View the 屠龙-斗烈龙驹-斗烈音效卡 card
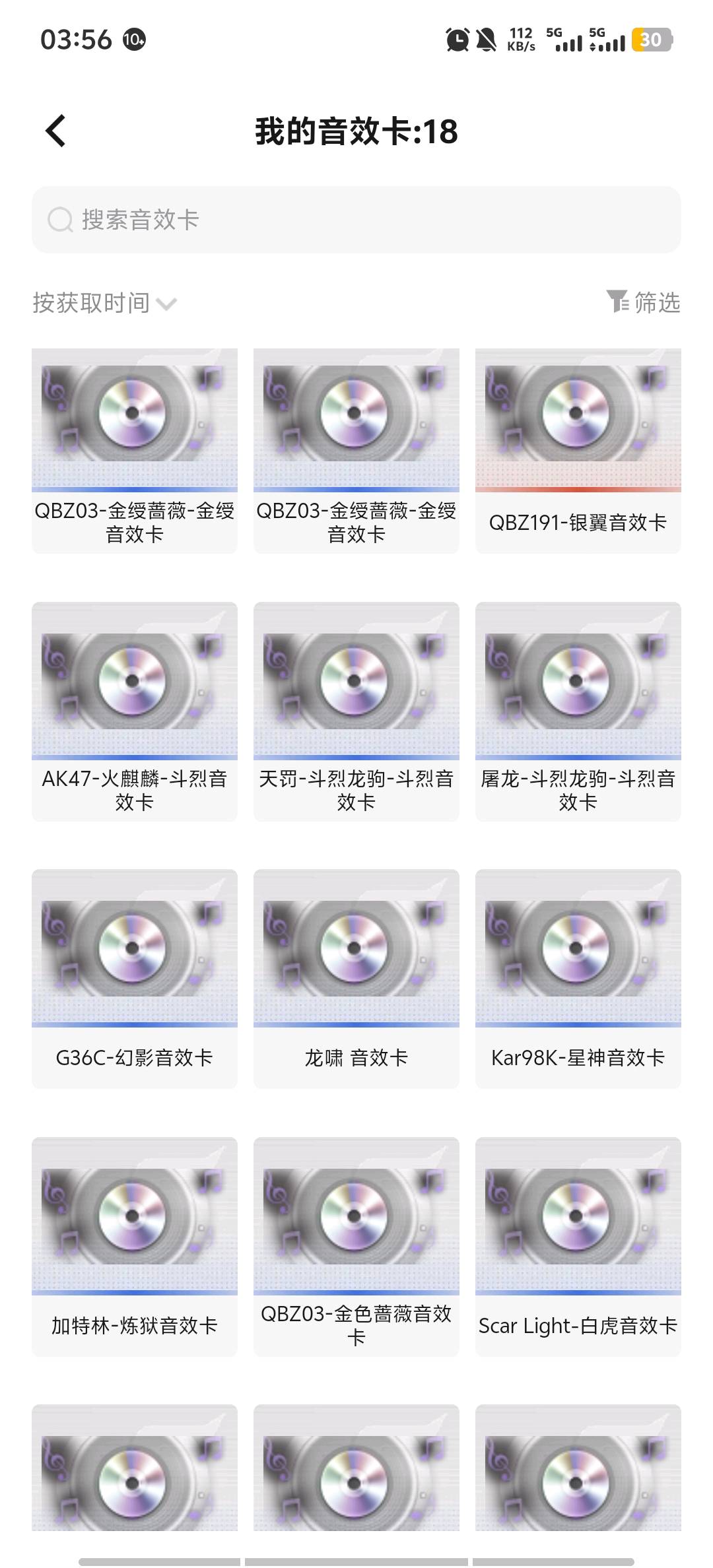 (x=578, y=711)
